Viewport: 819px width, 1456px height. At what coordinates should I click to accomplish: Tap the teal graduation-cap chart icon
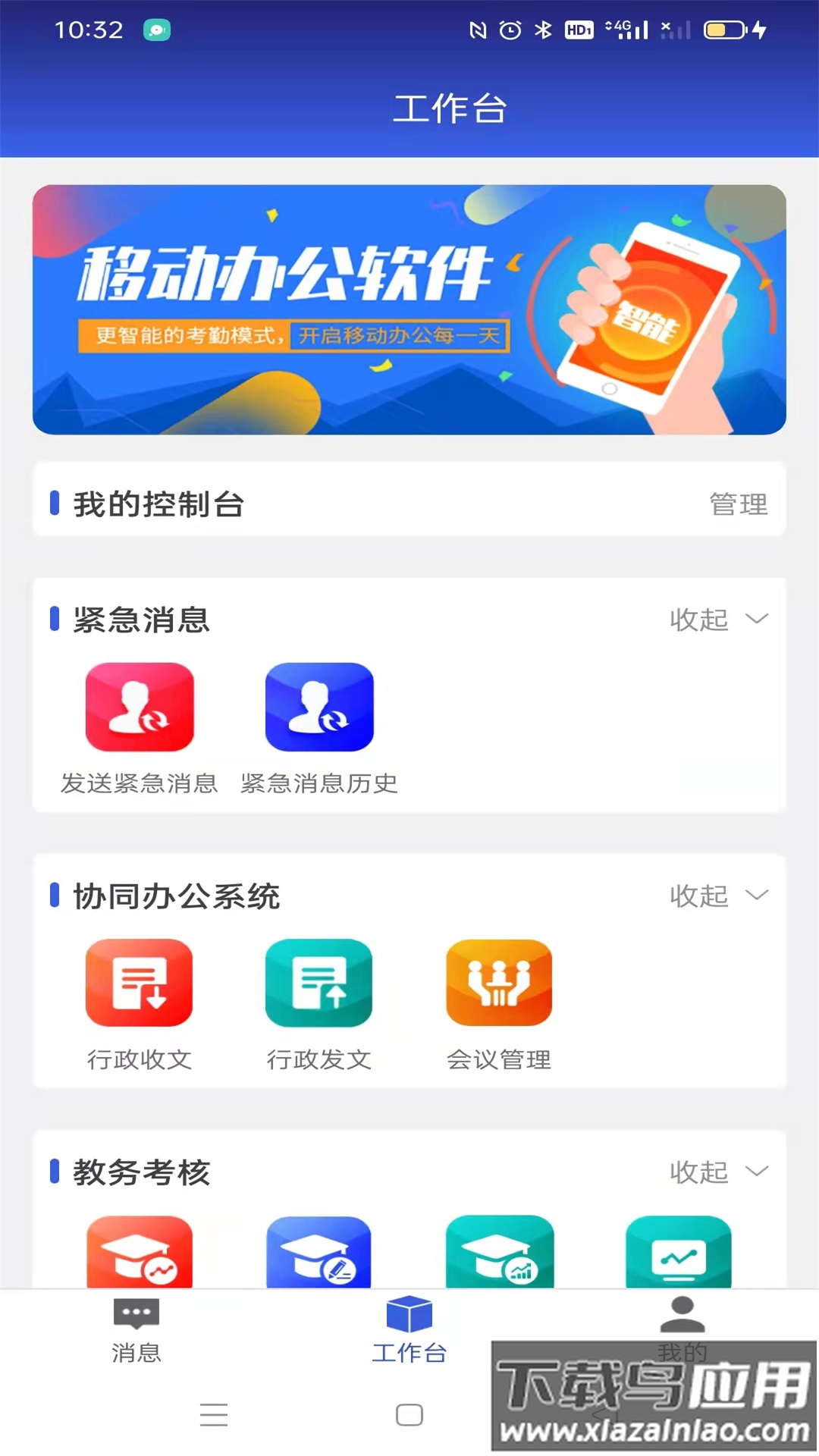[499, 1252]
